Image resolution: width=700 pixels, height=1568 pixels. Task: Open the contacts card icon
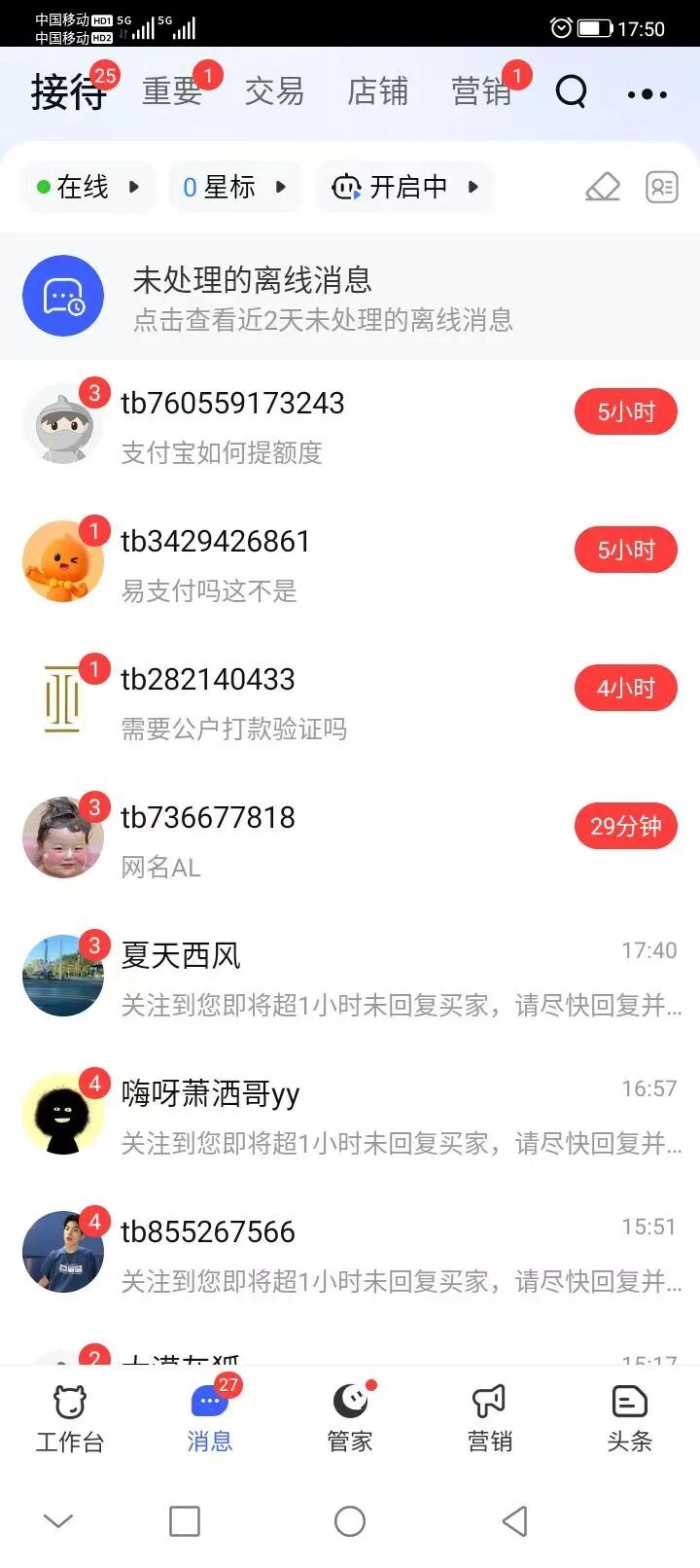(x=662, y=187)
